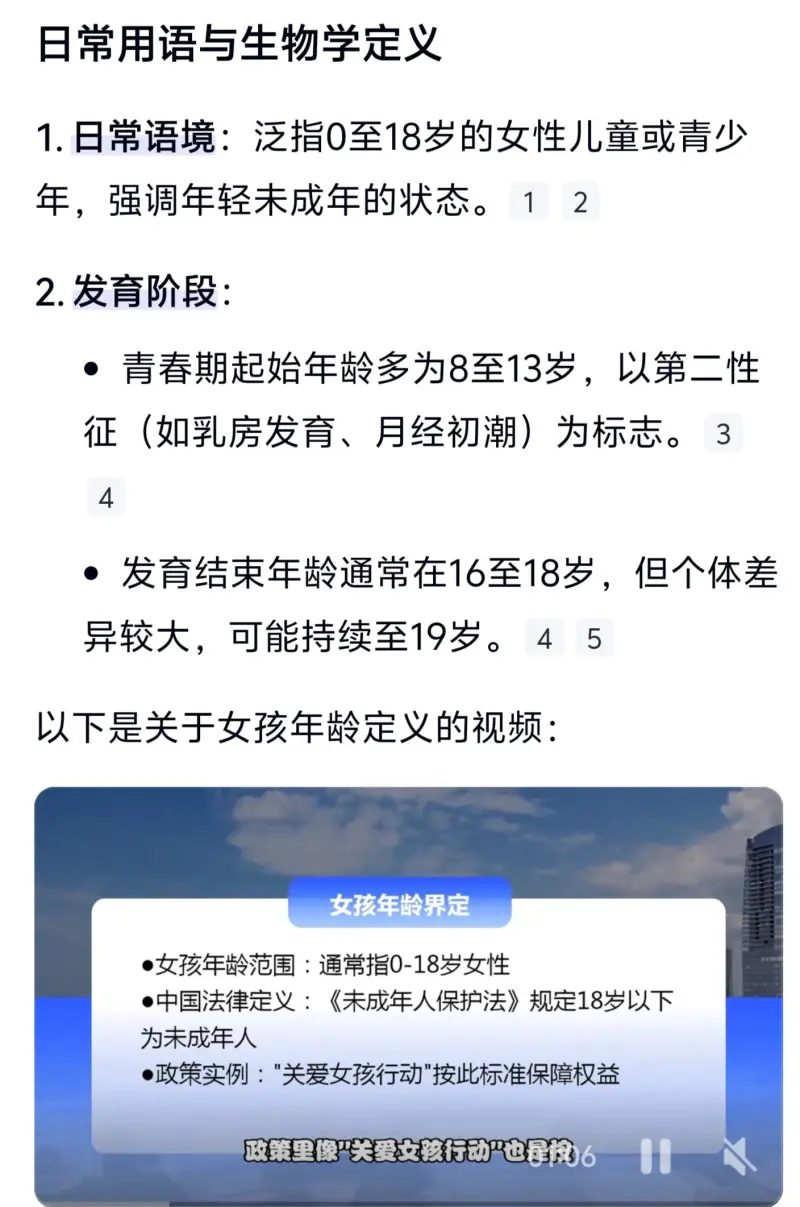Open citation 5 after 可能持续至19岁

(x=594, y=639)
